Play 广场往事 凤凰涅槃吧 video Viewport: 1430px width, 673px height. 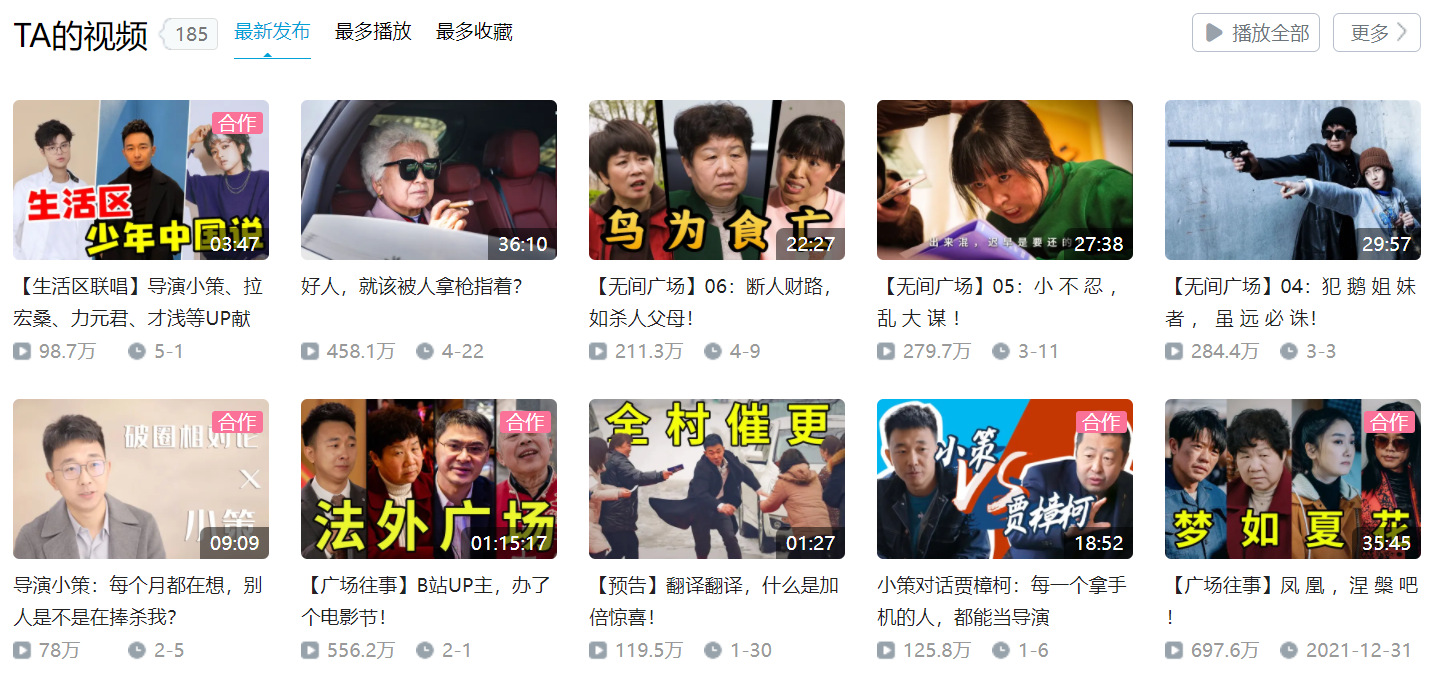click(1293, 479)
